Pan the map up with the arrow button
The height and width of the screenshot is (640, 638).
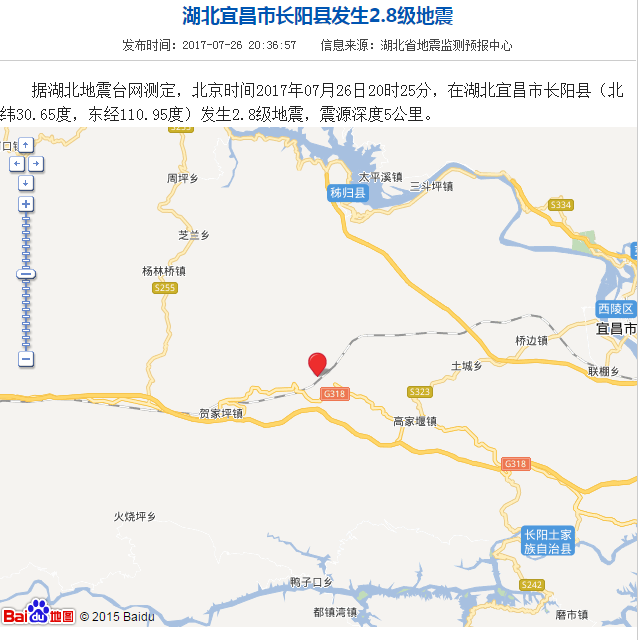point(26,145)
